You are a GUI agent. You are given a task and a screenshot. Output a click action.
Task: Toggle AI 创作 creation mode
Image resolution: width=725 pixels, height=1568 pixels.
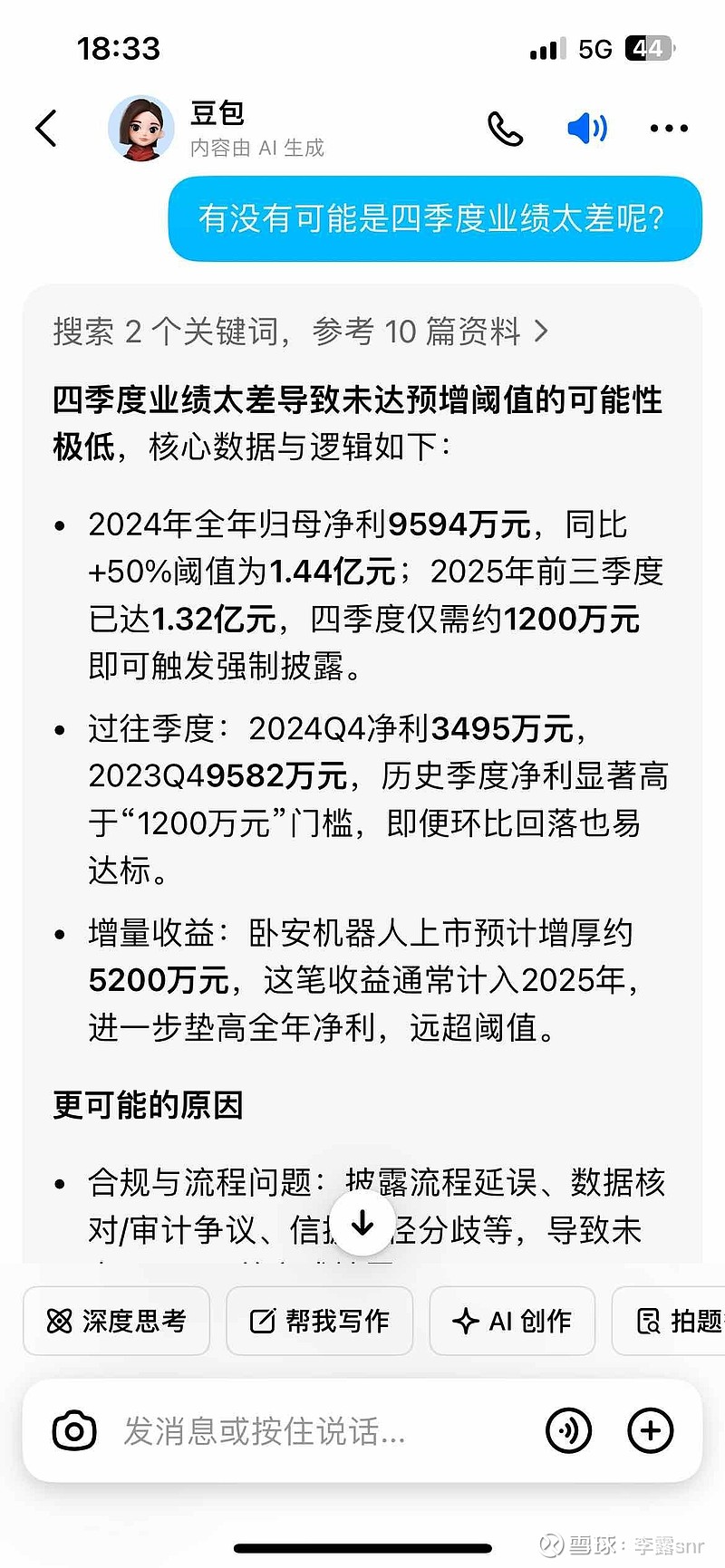512,1322
